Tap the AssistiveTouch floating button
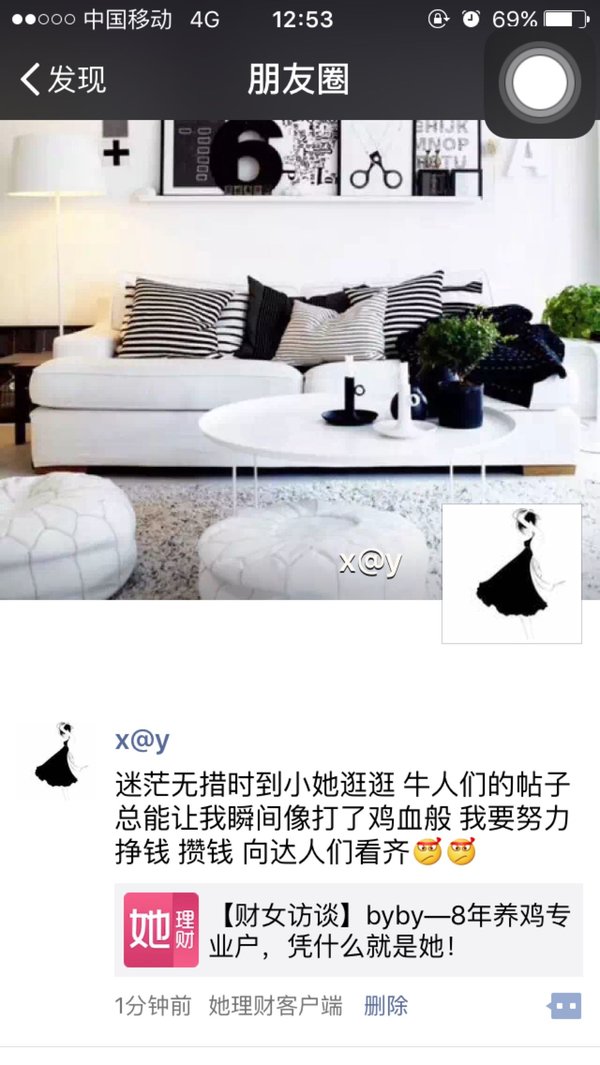600x1065 pixels. tap(540, 82)
